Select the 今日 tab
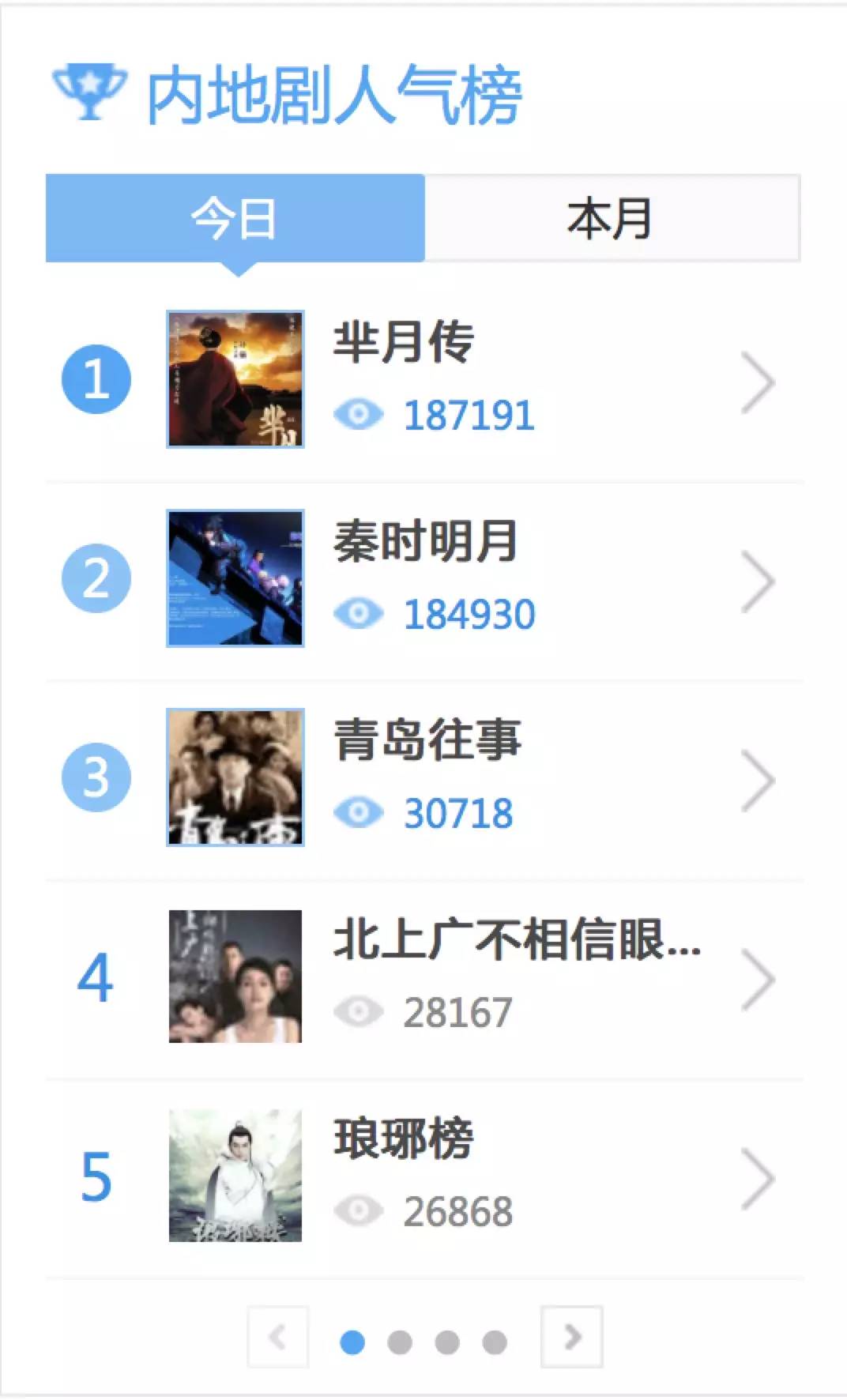 click(x=235, y=219)
